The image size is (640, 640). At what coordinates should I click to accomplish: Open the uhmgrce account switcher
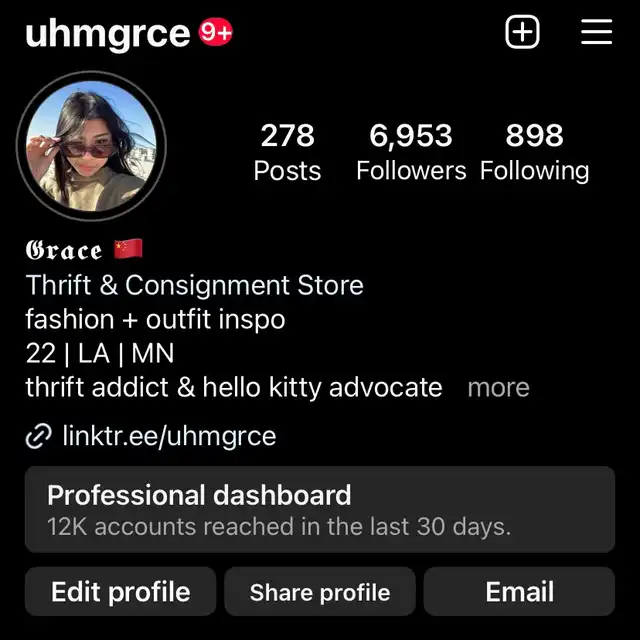tap(107, 34)
